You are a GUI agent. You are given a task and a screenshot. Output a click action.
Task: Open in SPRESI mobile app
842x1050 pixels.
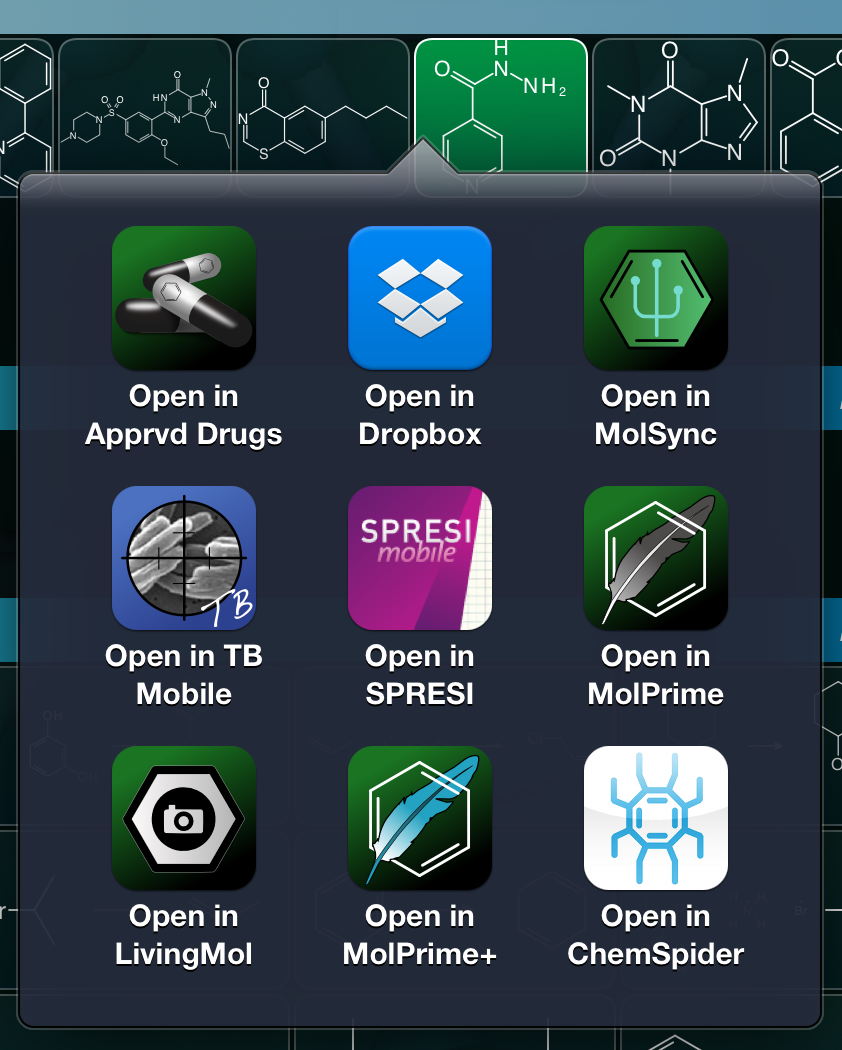pos(420,559)
